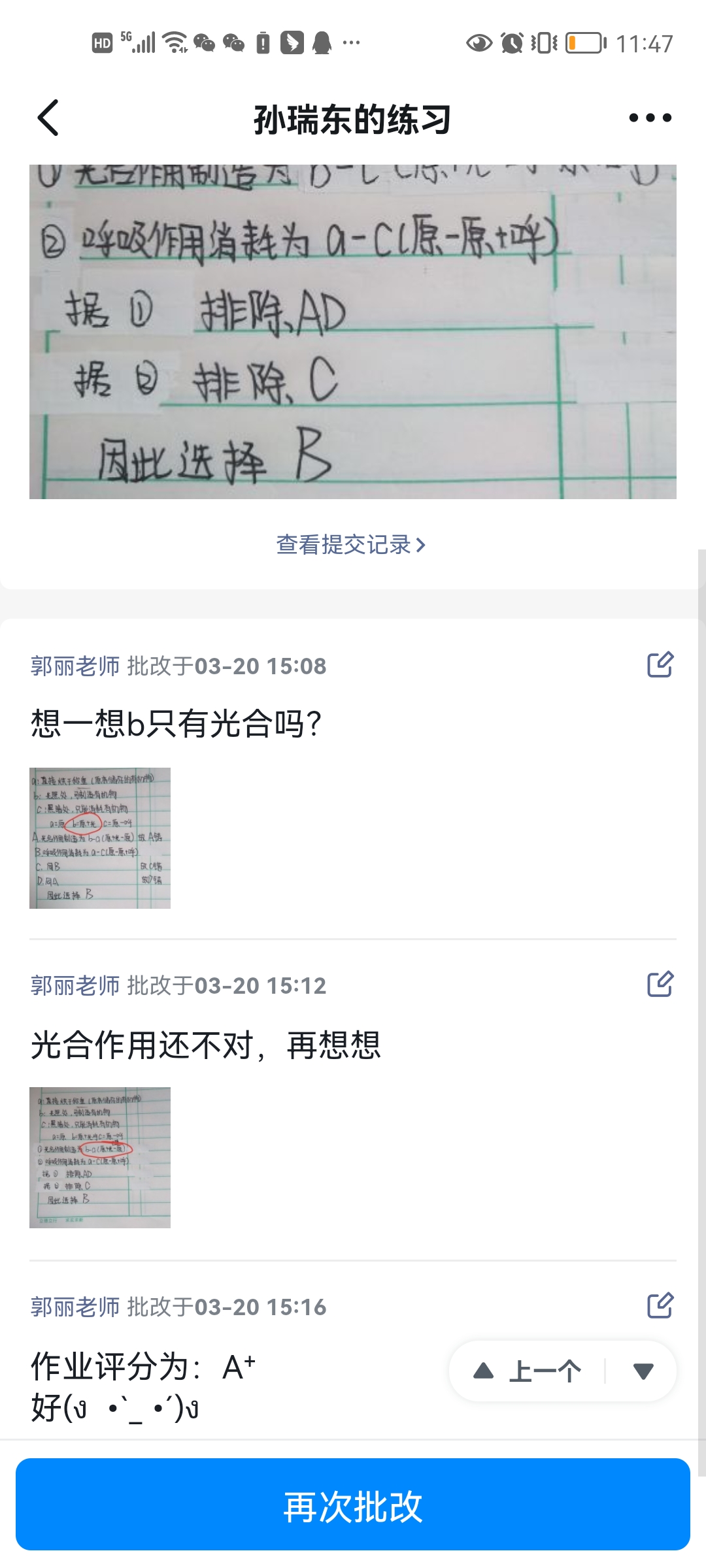Edit the 15:16 correction comment
706x1568 pixels.
tap(660, 1305)
